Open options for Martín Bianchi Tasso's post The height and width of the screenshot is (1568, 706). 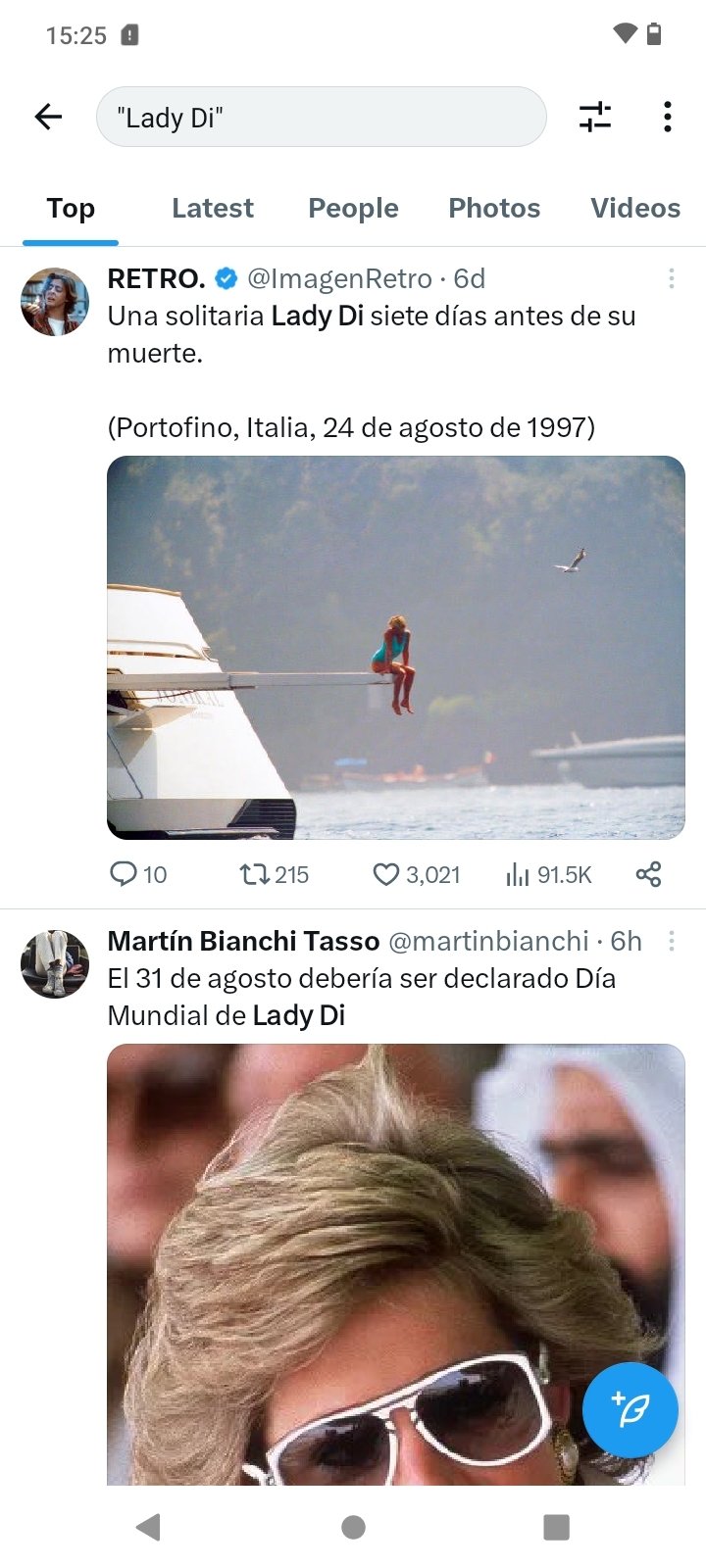coord(672,942)
